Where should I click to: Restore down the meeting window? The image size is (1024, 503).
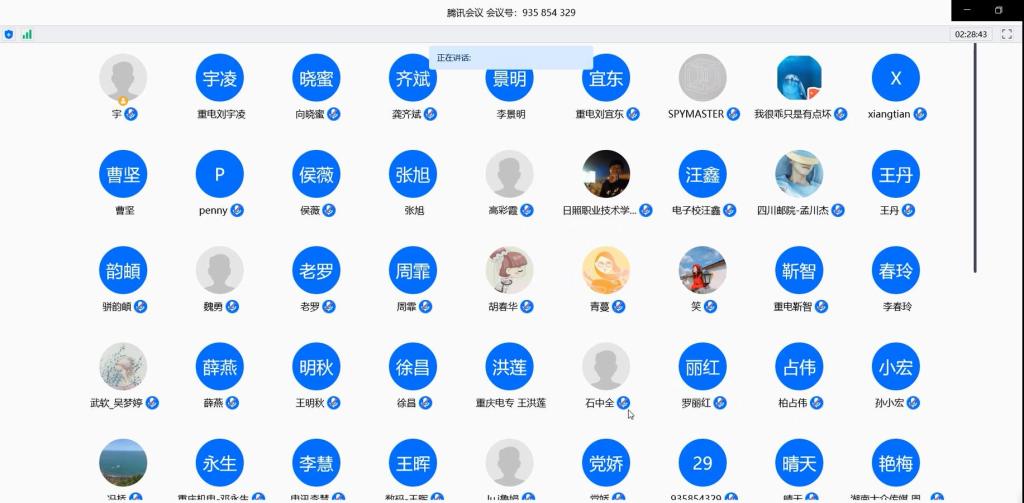tap(998, 10)
